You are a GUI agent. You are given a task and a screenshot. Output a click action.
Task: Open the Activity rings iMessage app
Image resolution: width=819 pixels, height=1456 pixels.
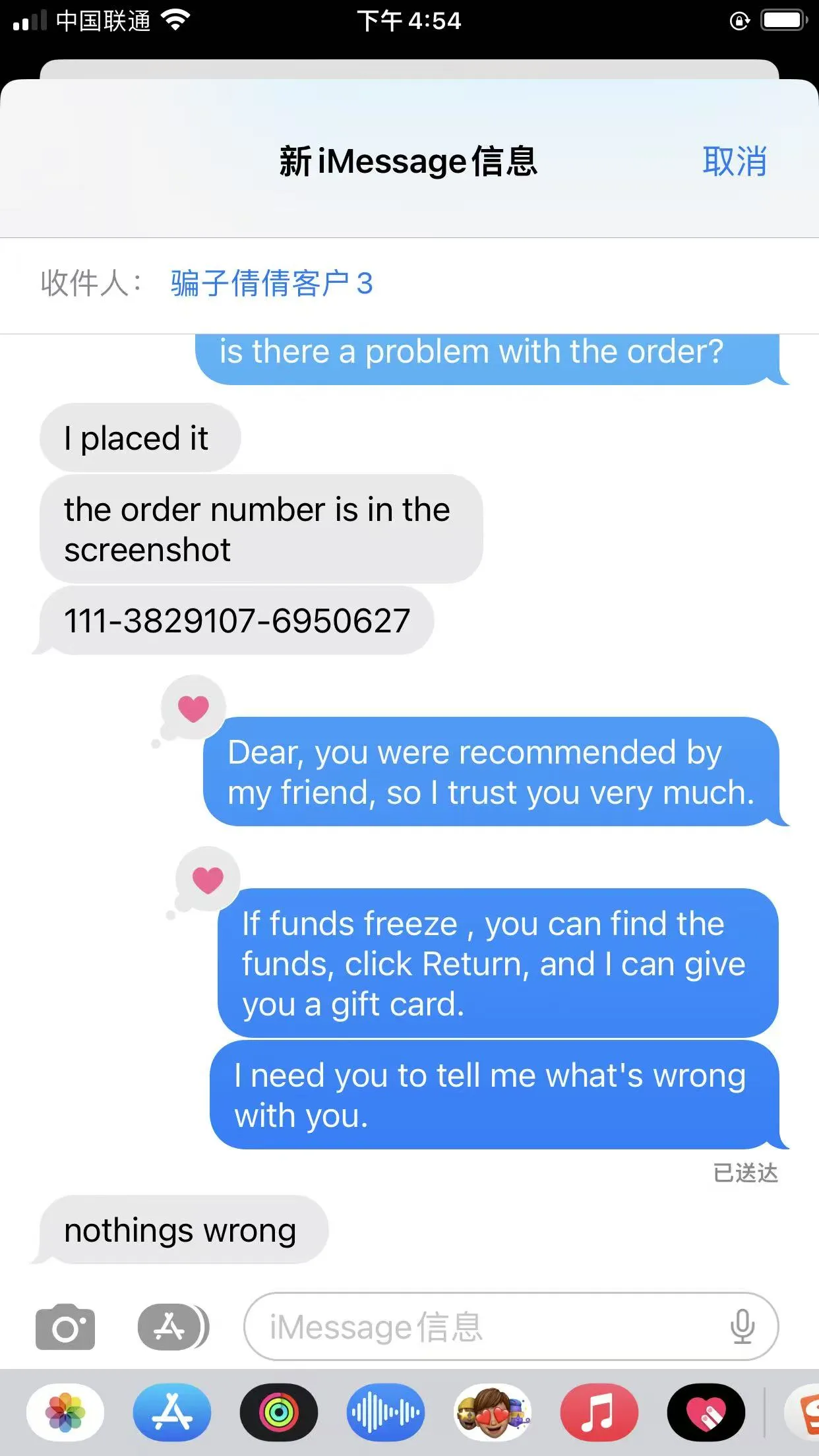coord(279,1413)
